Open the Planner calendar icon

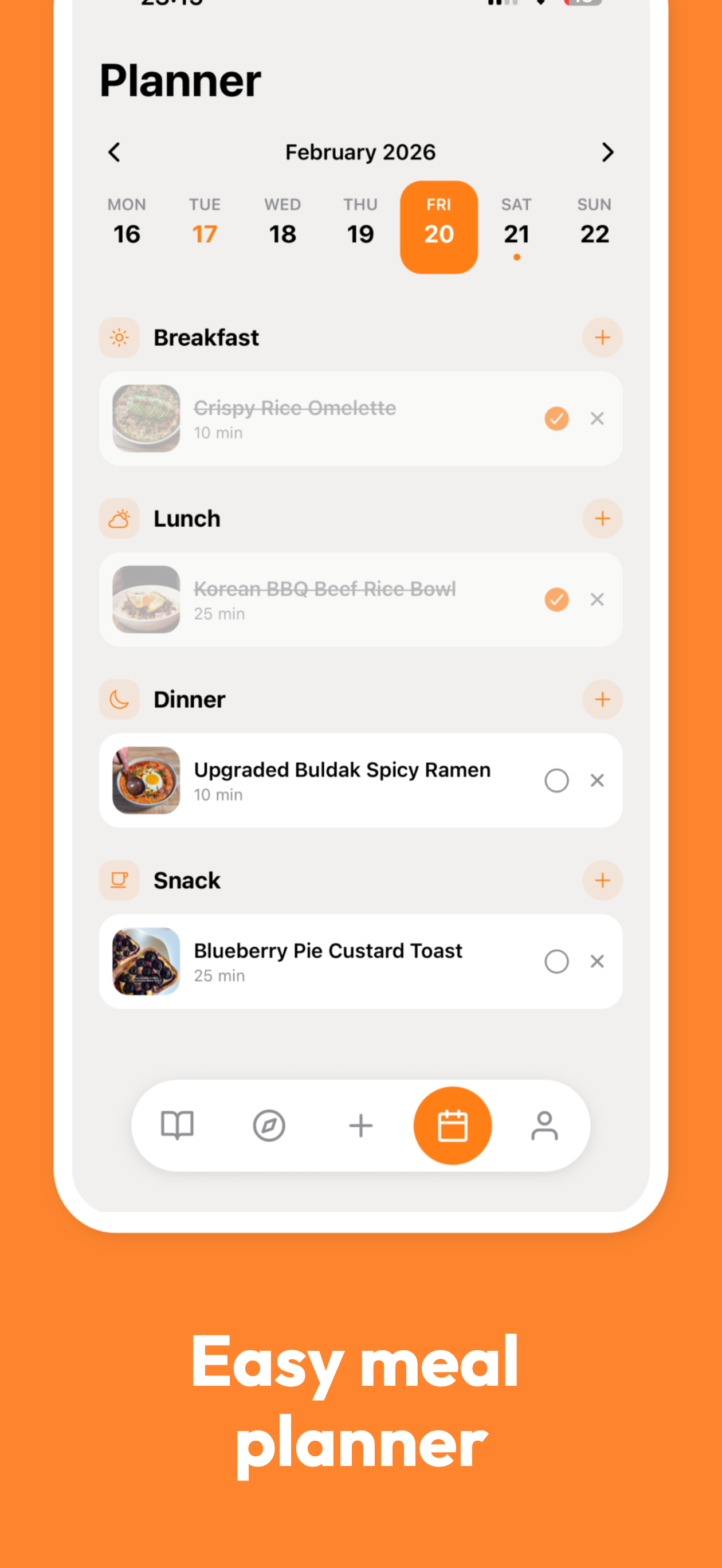pos(453,1125)
